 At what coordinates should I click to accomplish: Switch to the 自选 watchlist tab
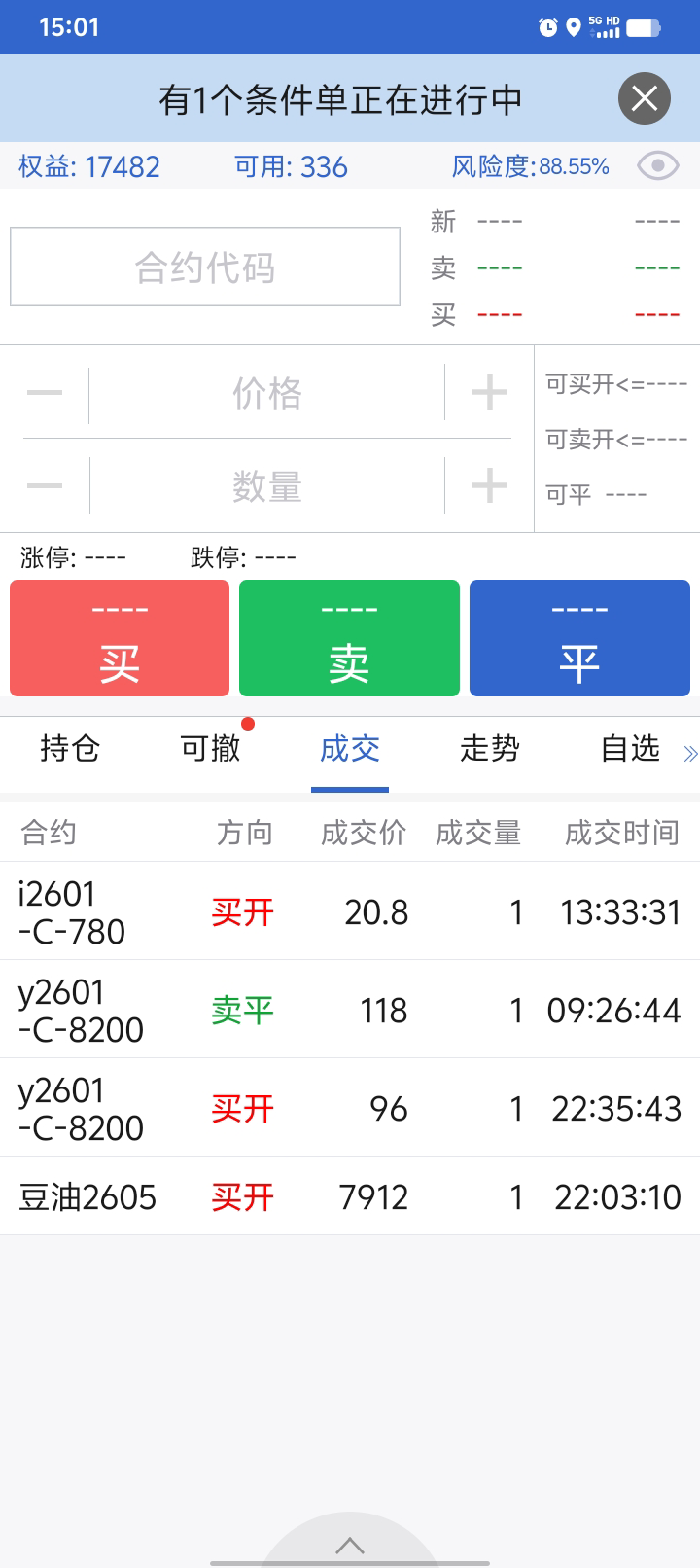pos(630,748)
